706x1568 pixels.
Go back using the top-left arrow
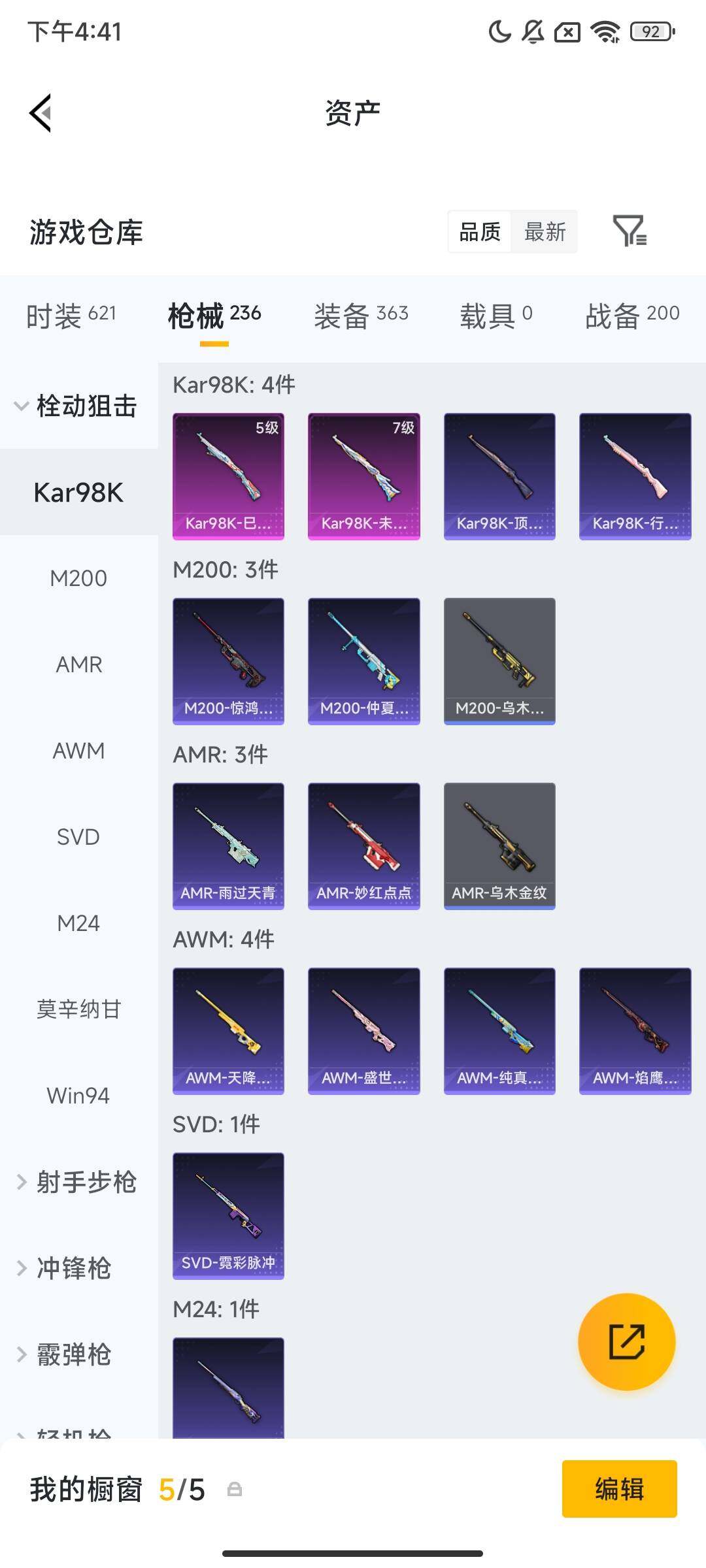pyautogui.click(x=41, y=113)
